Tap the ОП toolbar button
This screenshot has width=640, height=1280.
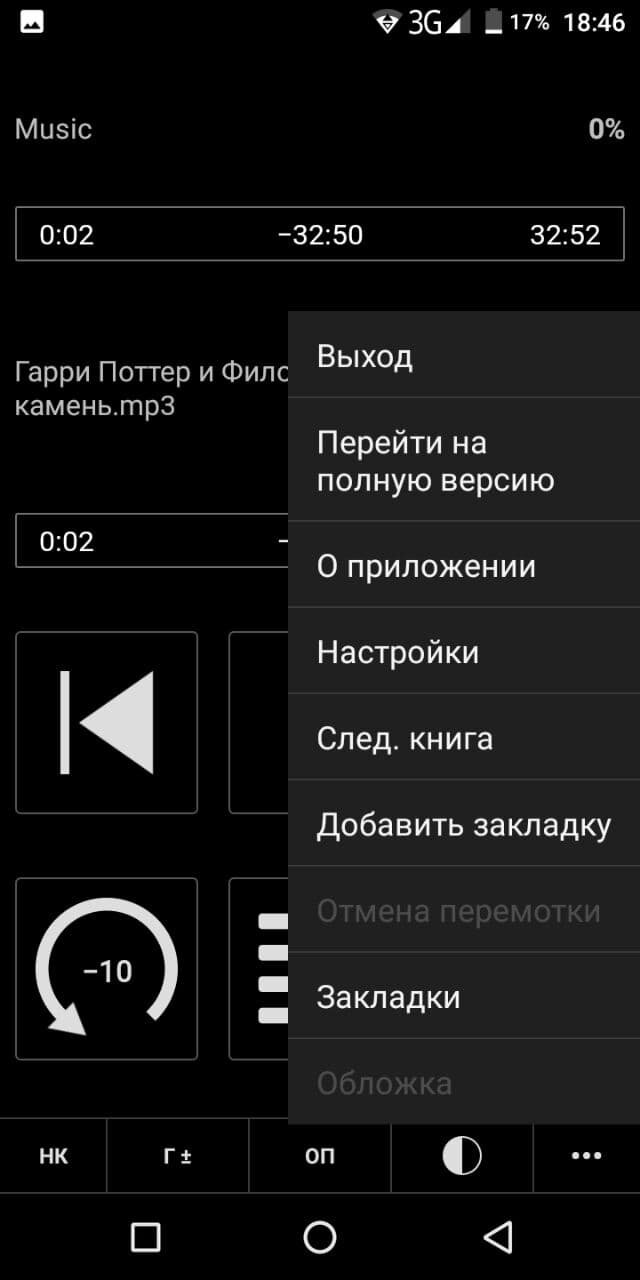point(319,1156)
